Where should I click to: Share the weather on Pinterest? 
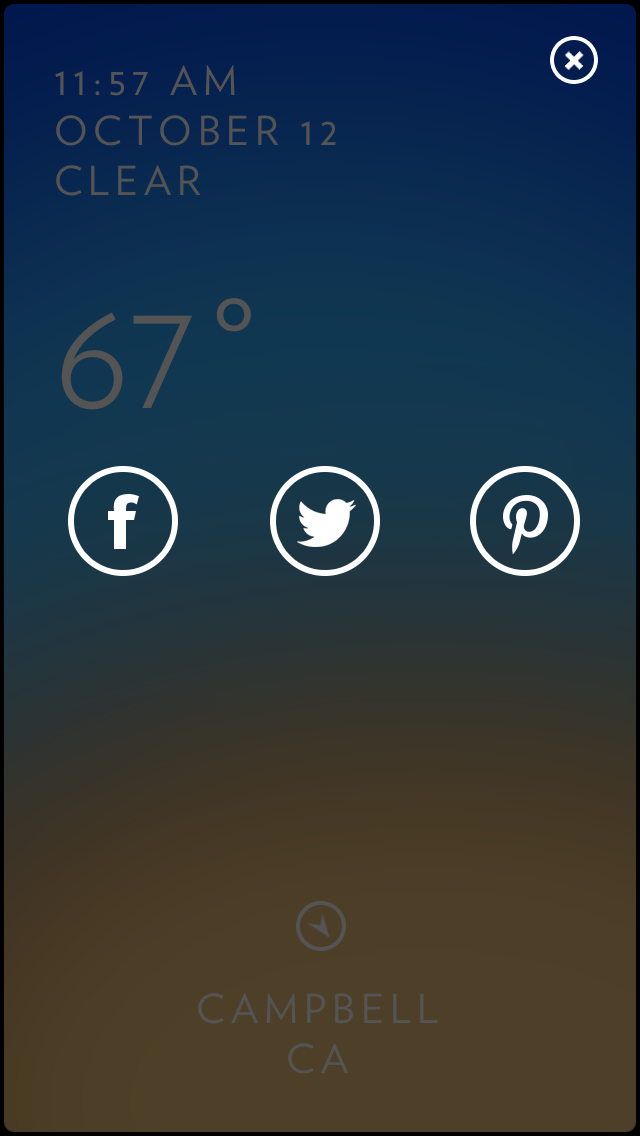525,521
